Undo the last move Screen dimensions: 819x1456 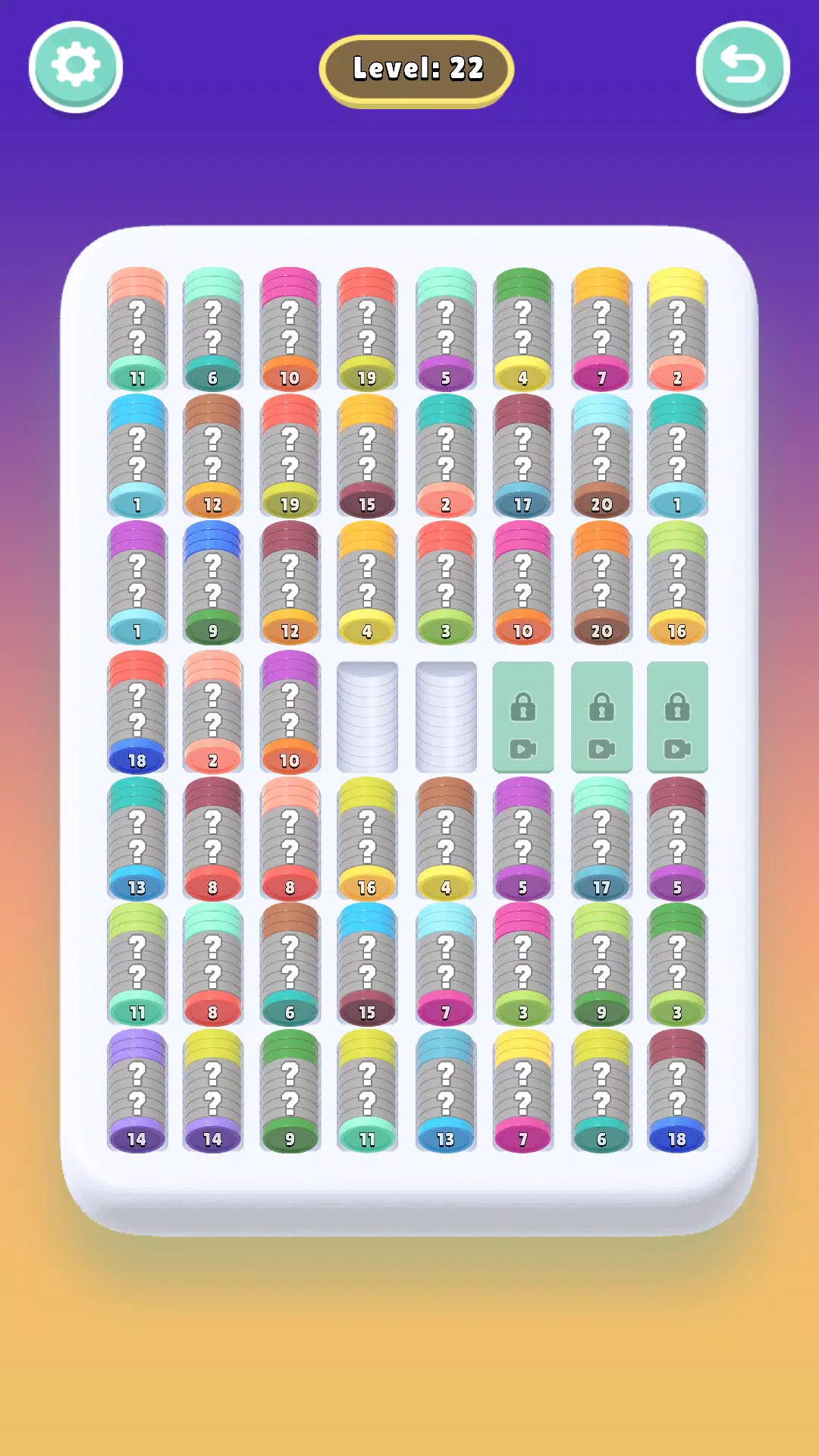coord(742,67)
